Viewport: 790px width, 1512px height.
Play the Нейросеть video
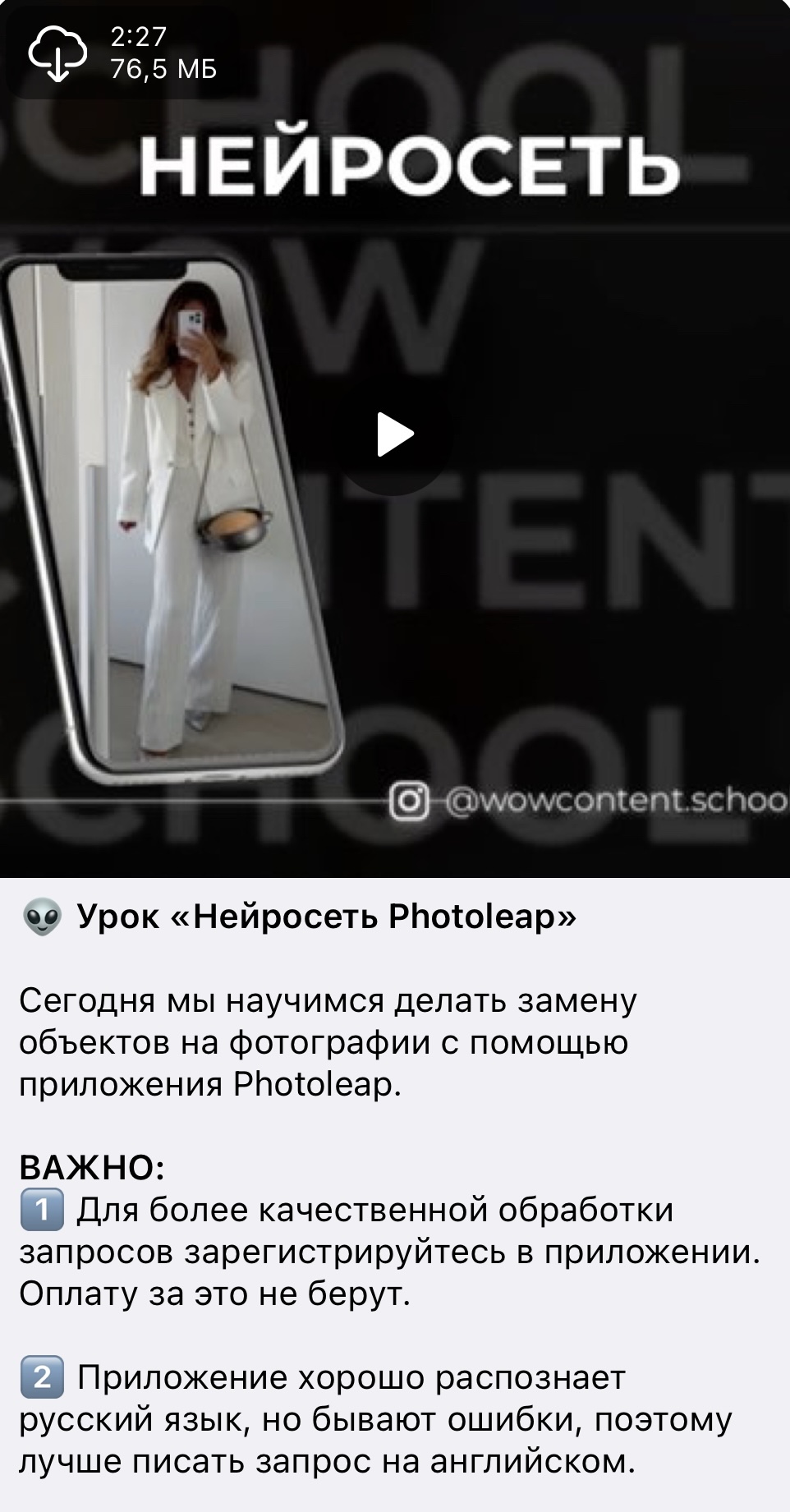pyautogui.click(x=394, y=435)
